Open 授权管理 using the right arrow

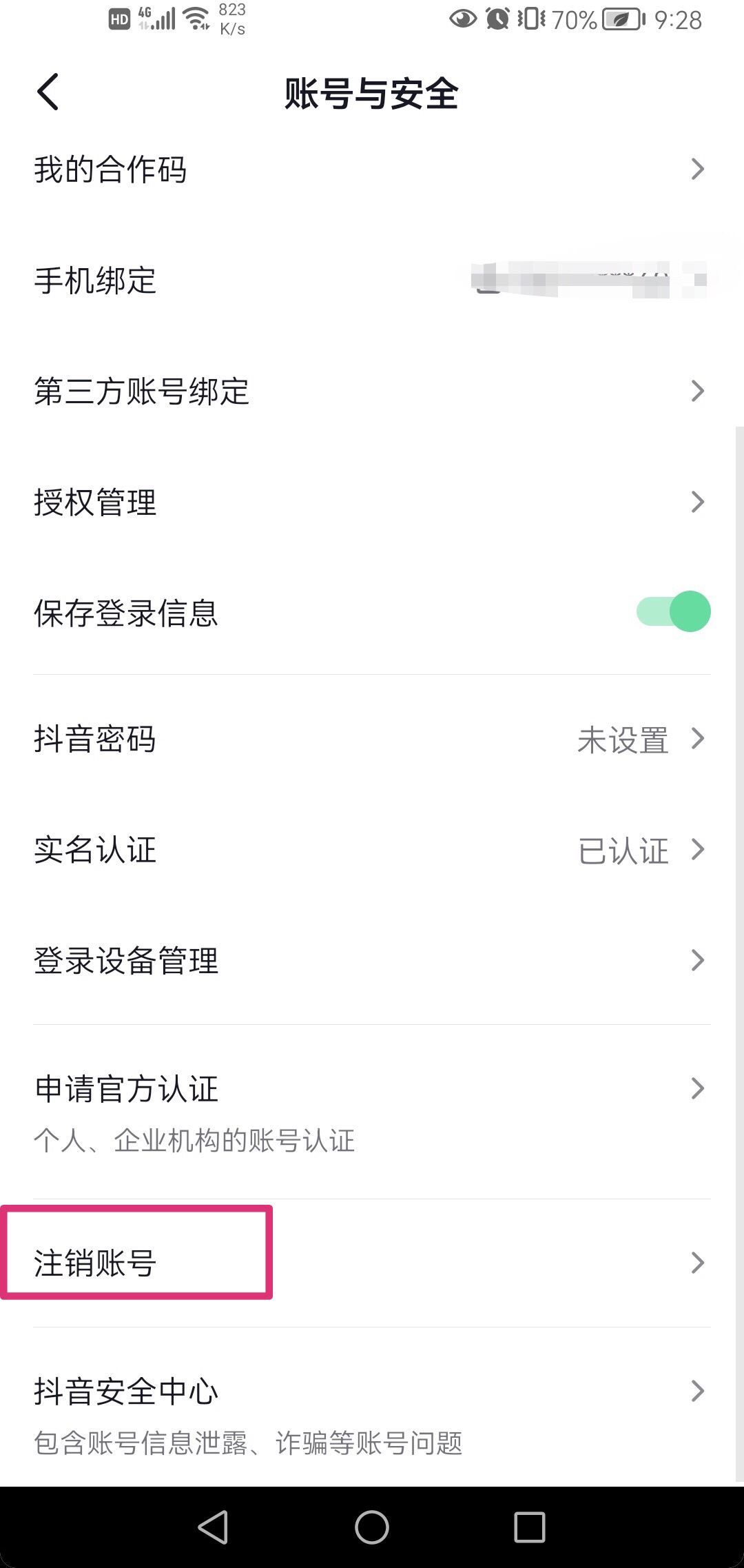[x=698, y=502]
